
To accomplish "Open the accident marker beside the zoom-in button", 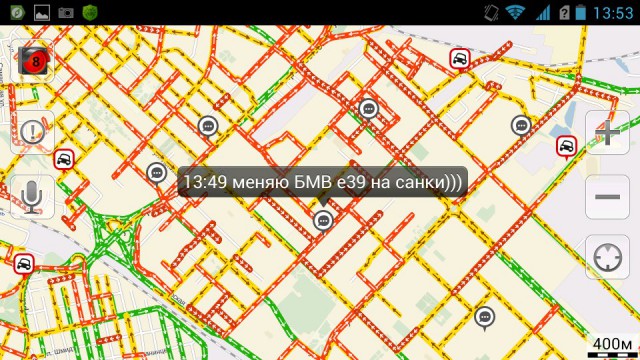I will coord(567,147).
